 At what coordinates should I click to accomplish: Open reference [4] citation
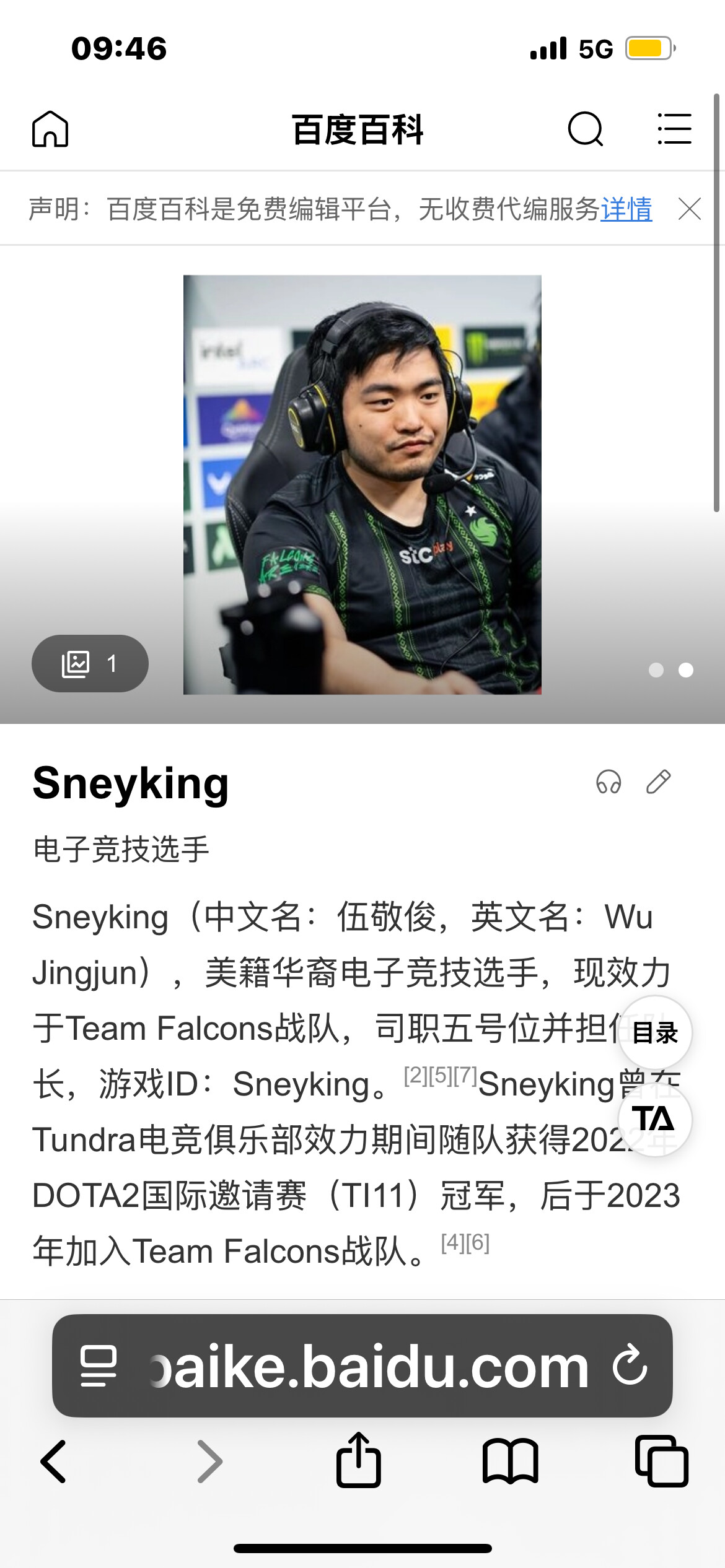(x=452, y=1243)
